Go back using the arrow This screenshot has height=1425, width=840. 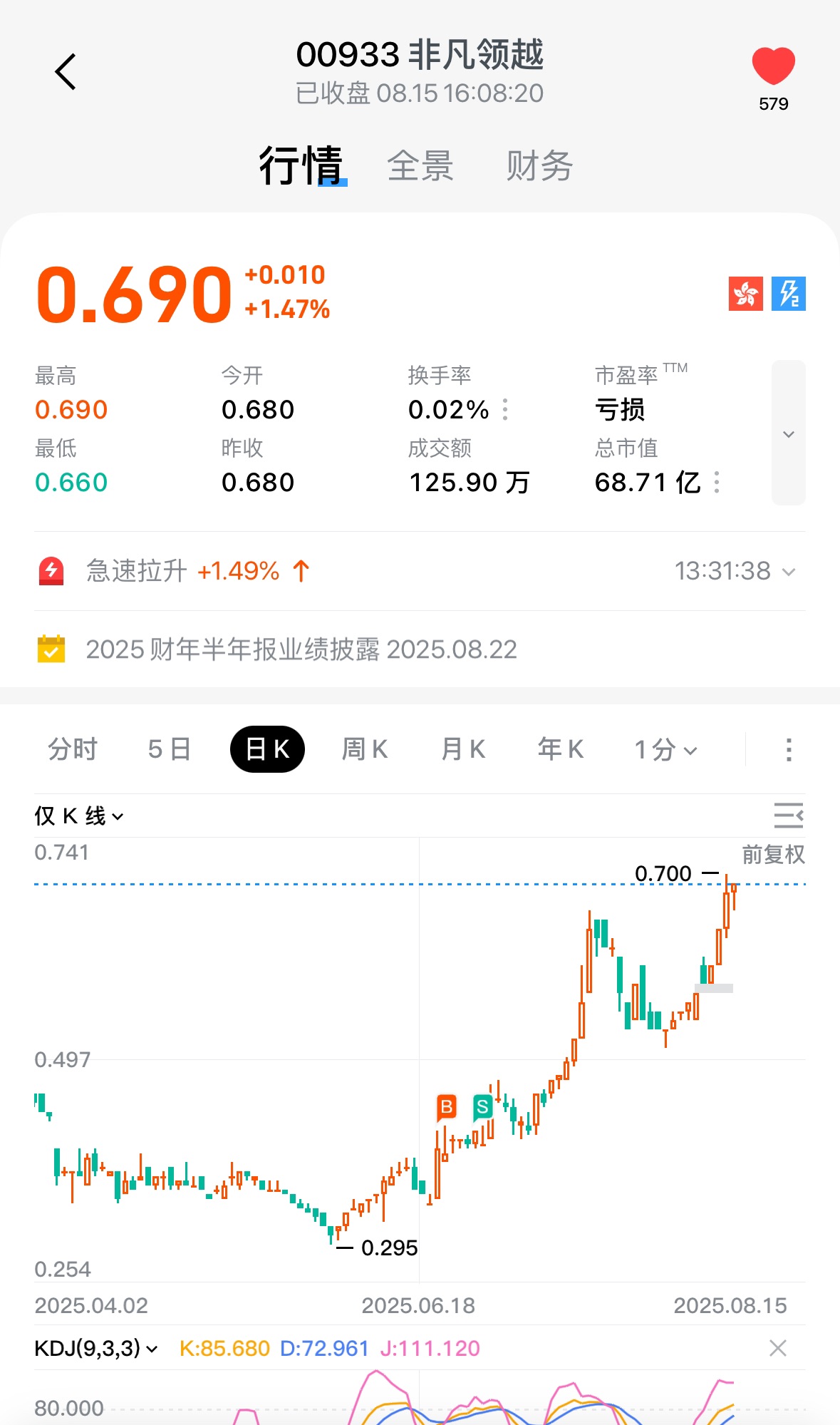click(66, 72)
